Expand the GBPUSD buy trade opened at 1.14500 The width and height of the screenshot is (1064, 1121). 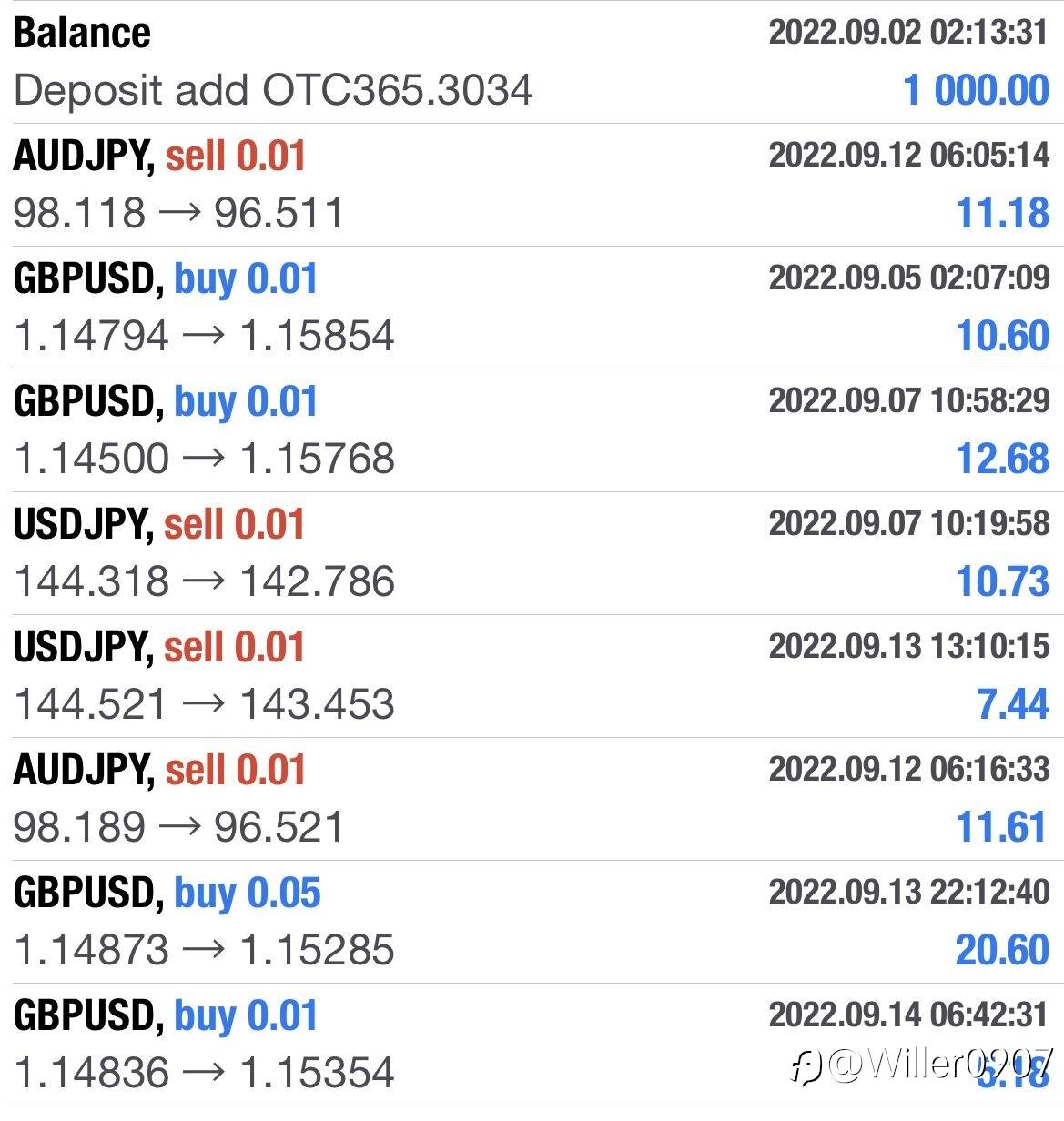point(532,430)
